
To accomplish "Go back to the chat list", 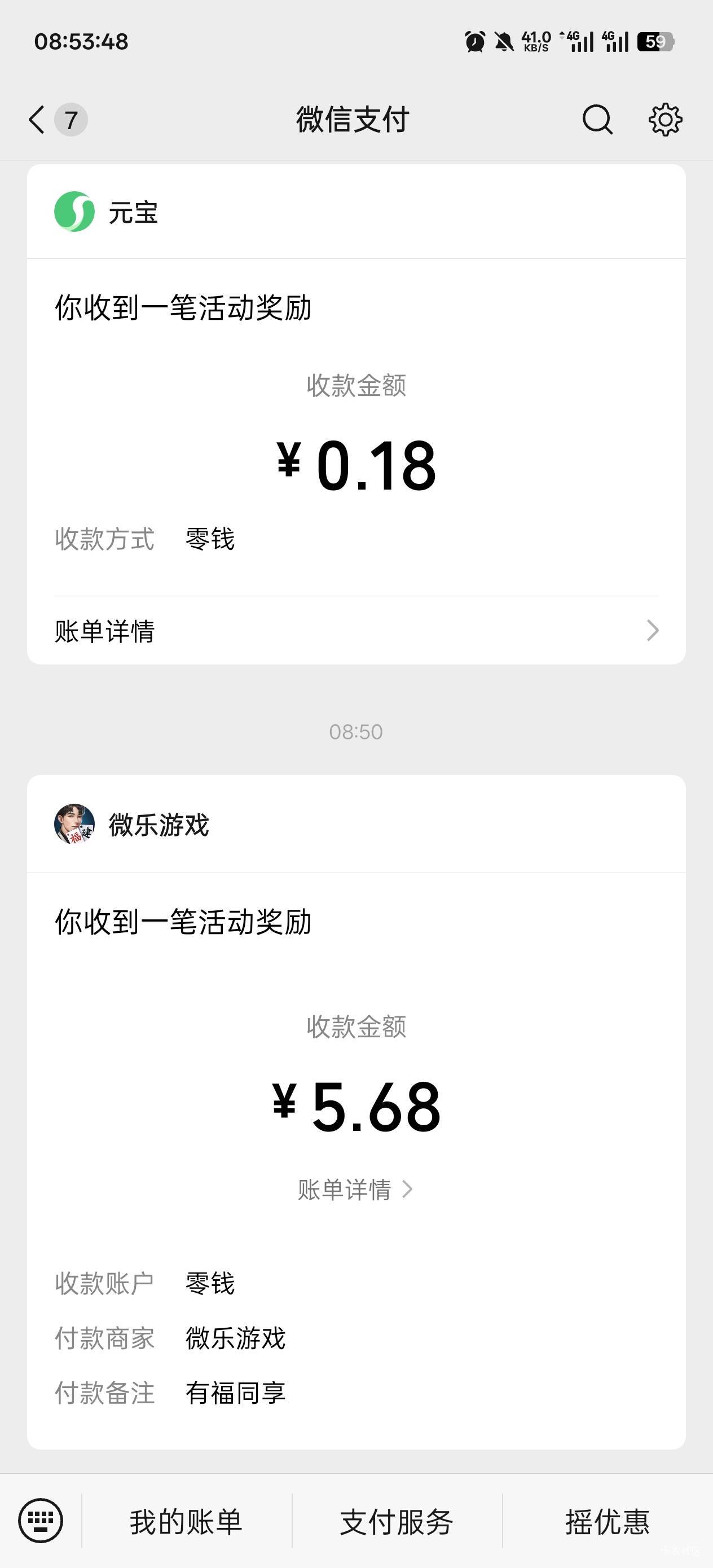I will [38, 120].
